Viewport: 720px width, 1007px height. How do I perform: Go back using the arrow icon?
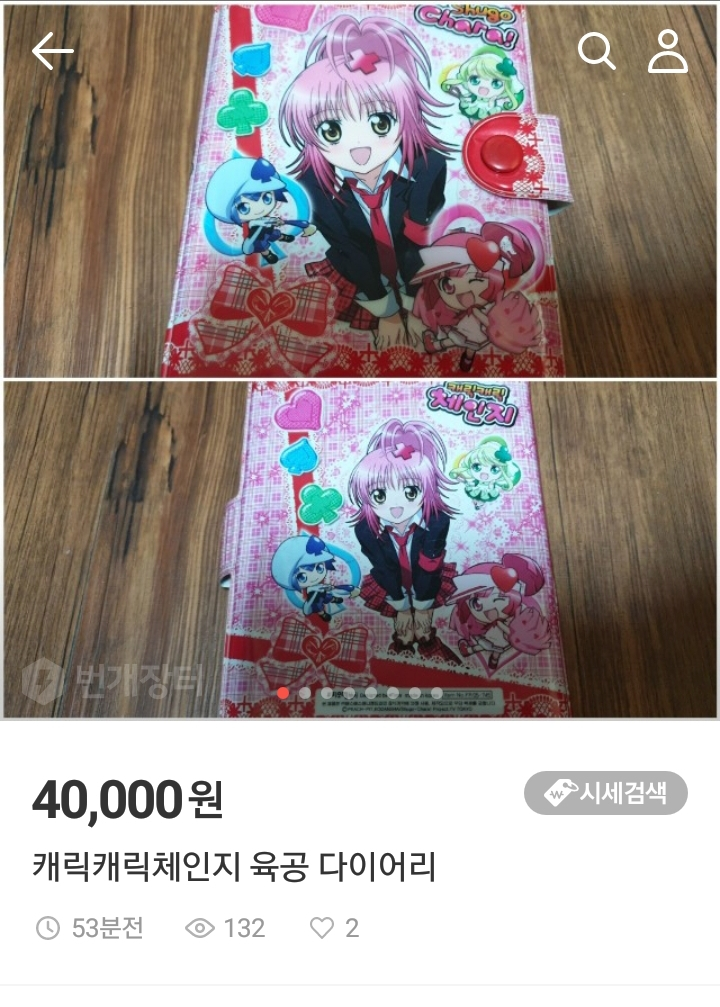tap(53, 52)
